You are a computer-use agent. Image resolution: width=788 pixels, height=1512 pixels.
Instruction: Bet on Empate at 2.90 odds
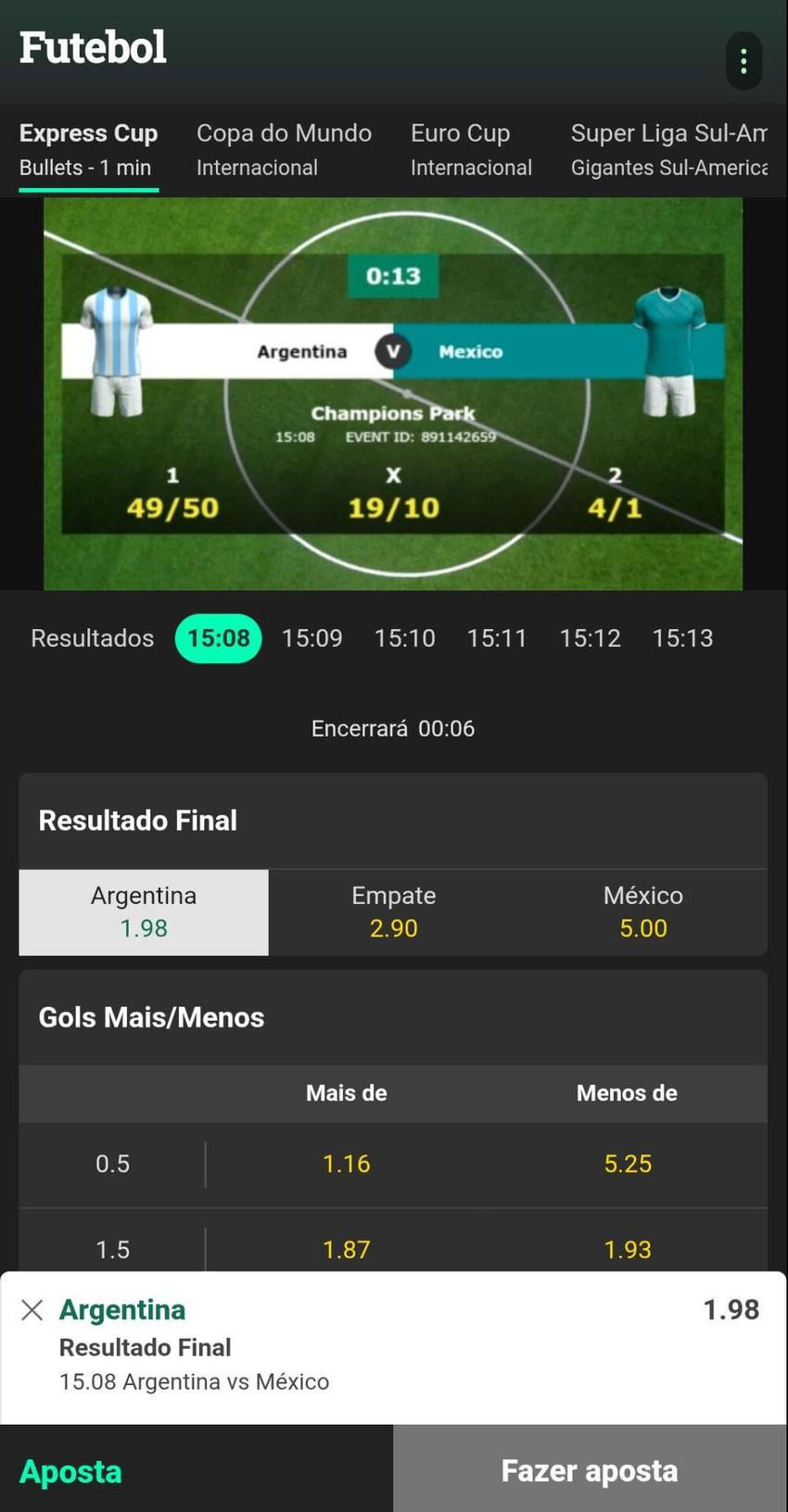tap(393, 912)
